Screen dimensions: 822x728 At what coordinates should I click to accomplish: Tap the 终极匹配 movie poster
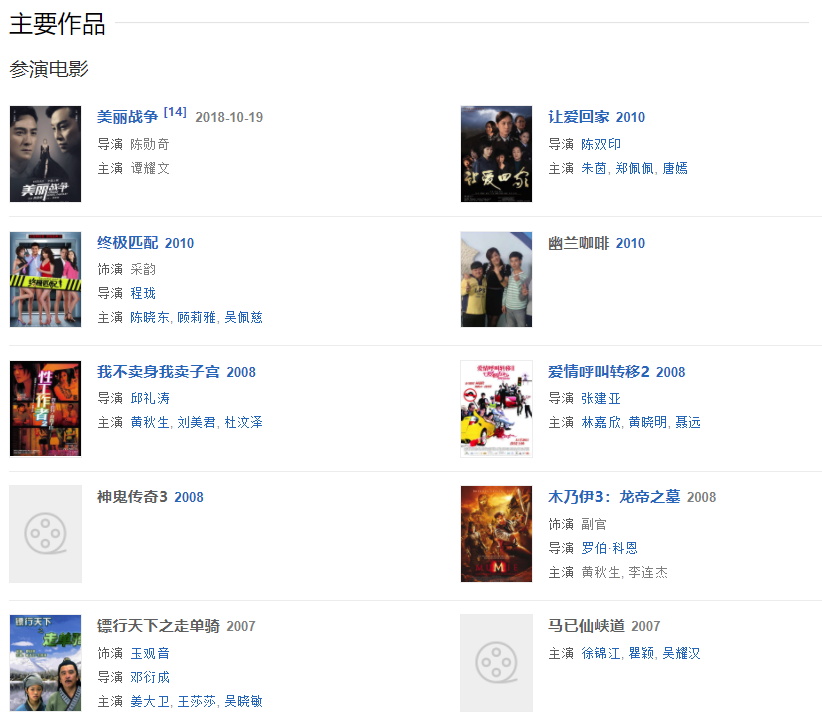(45, 279)
